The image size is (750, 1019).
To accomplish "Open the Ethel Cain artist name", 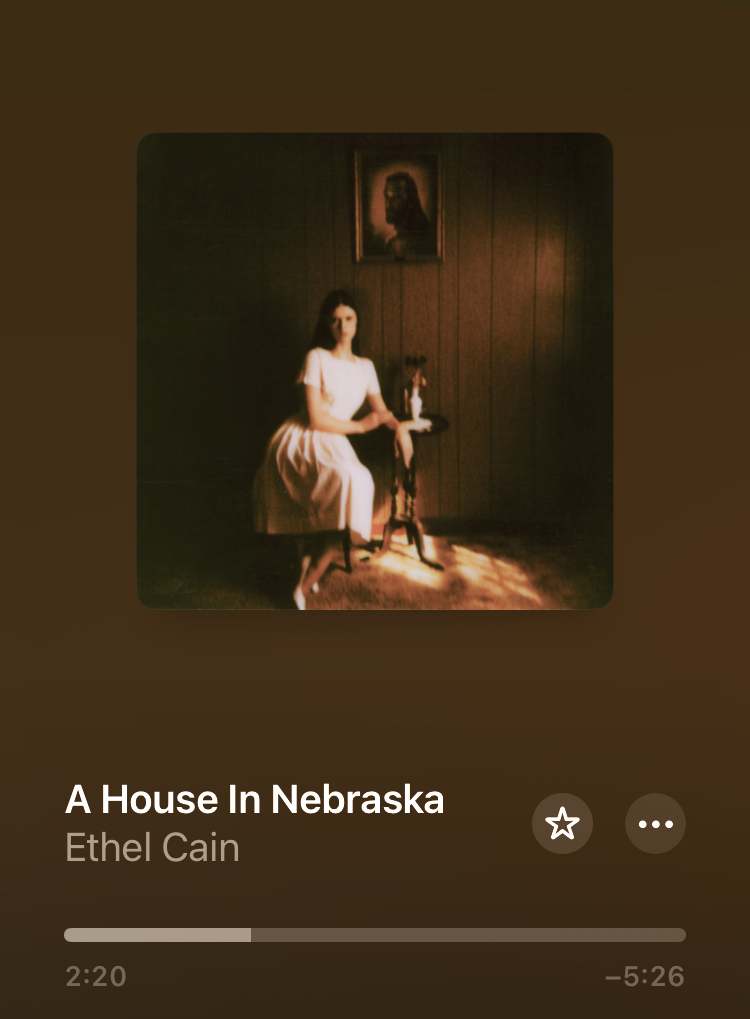I will point(152,848).
